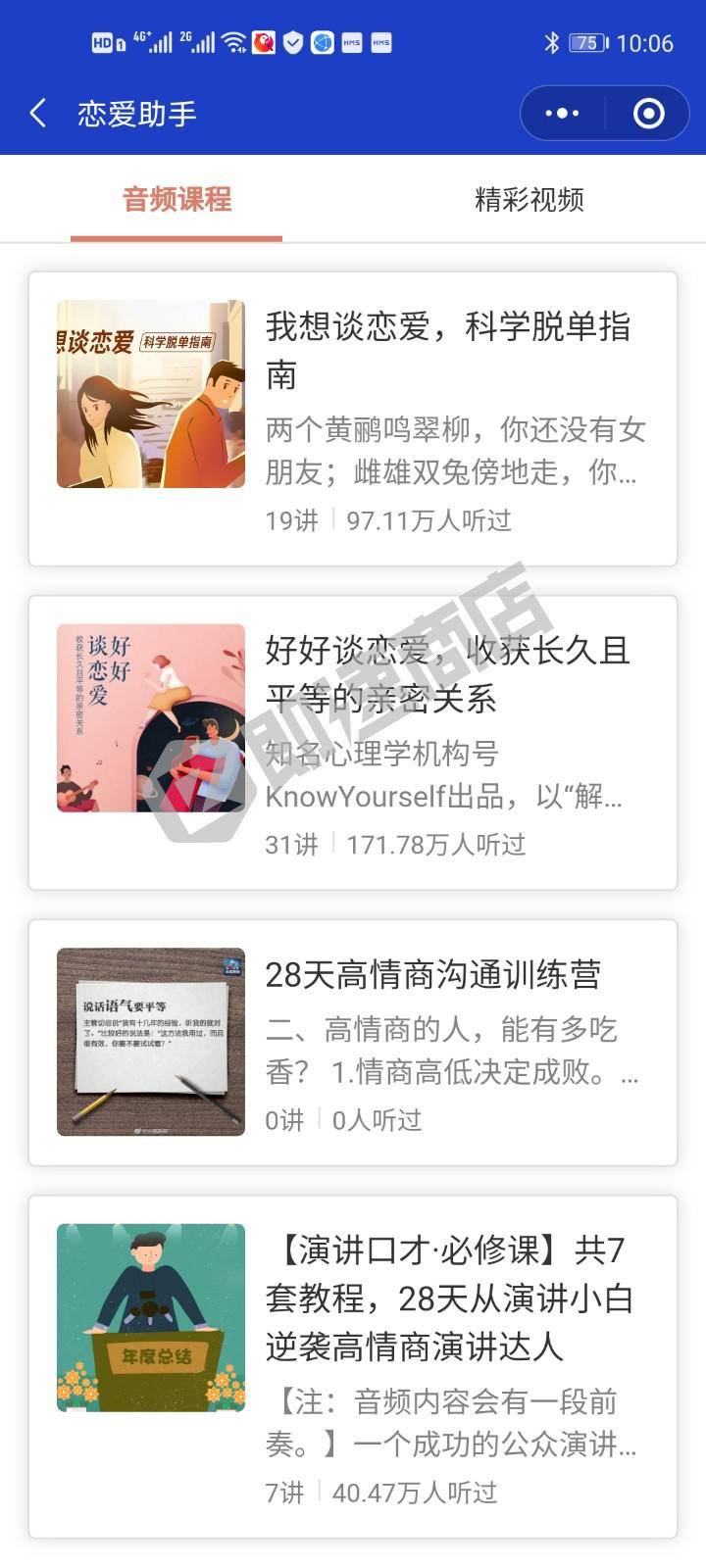
Task: Select the 音频课程 tab
Action: [x=176, y=200]
